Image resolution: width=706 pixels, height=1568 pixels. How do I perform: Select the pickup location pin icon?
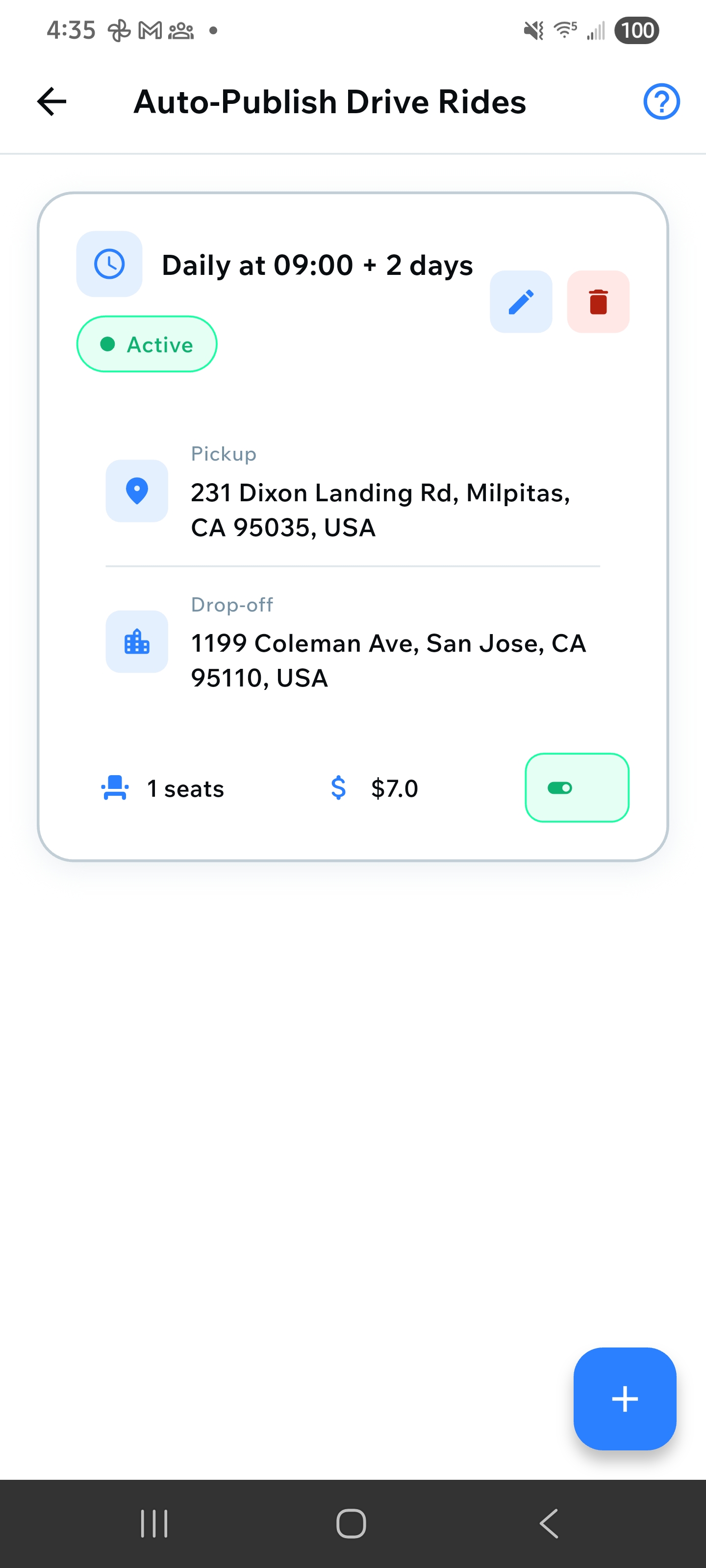[x=136, y=491]
